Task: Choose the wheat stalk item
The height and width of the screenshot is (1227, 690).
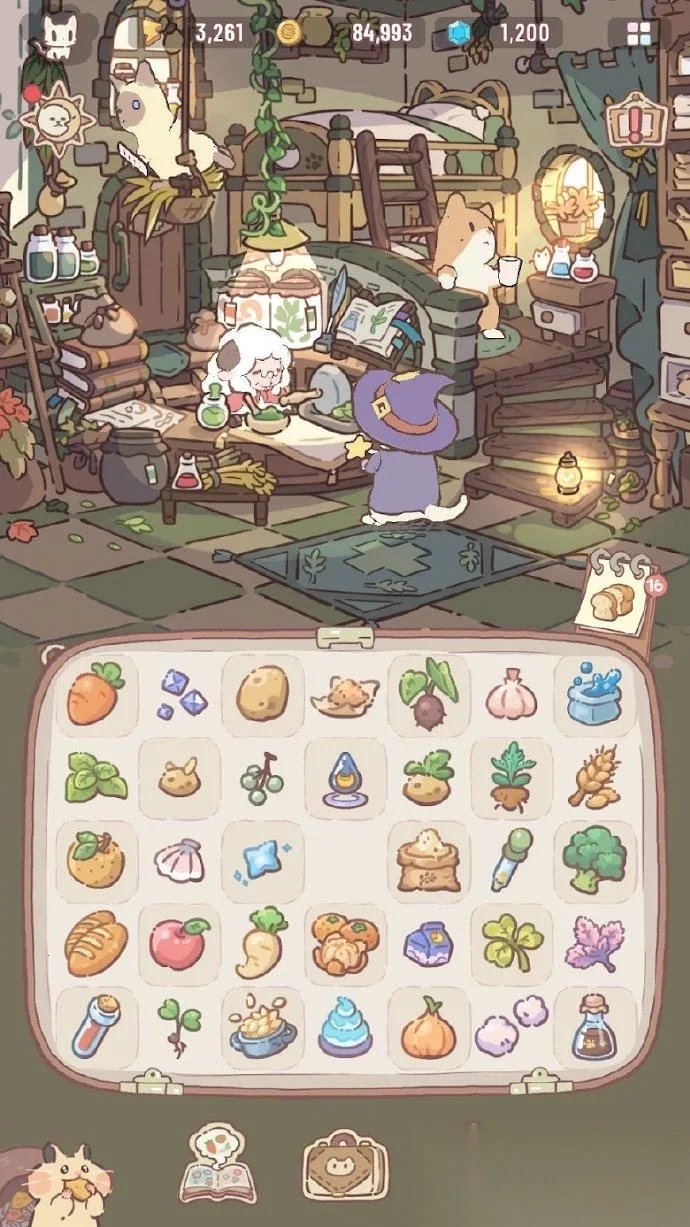Action: (594, 776)
